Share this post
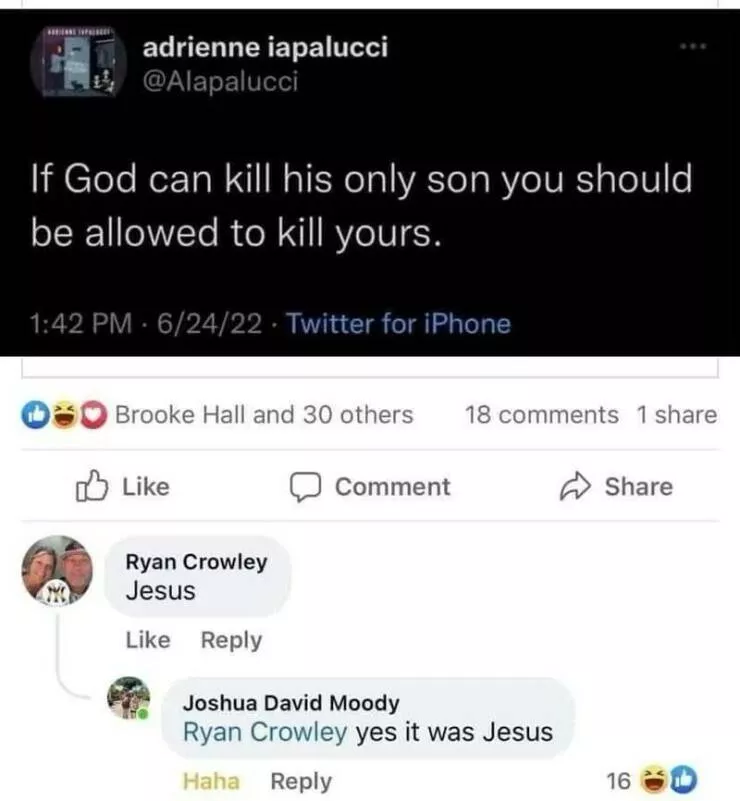This screenshot has width=740, height=801. pyautogui.click(x=615, y=487)
